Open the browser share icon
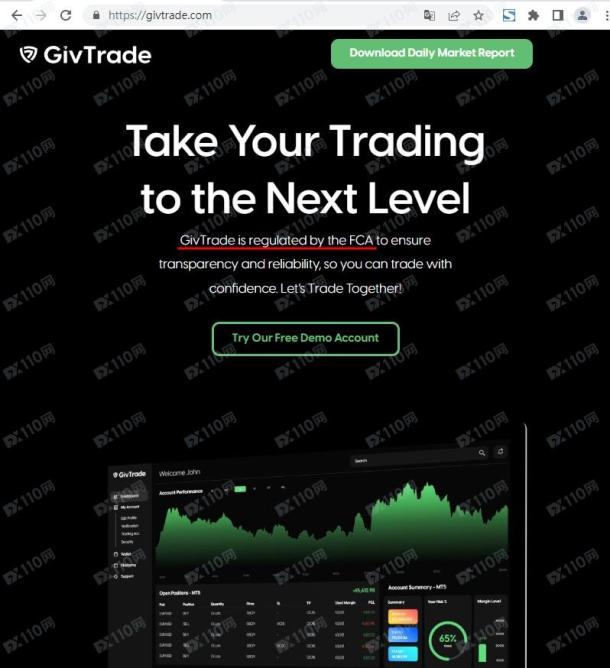 (454, 15)
